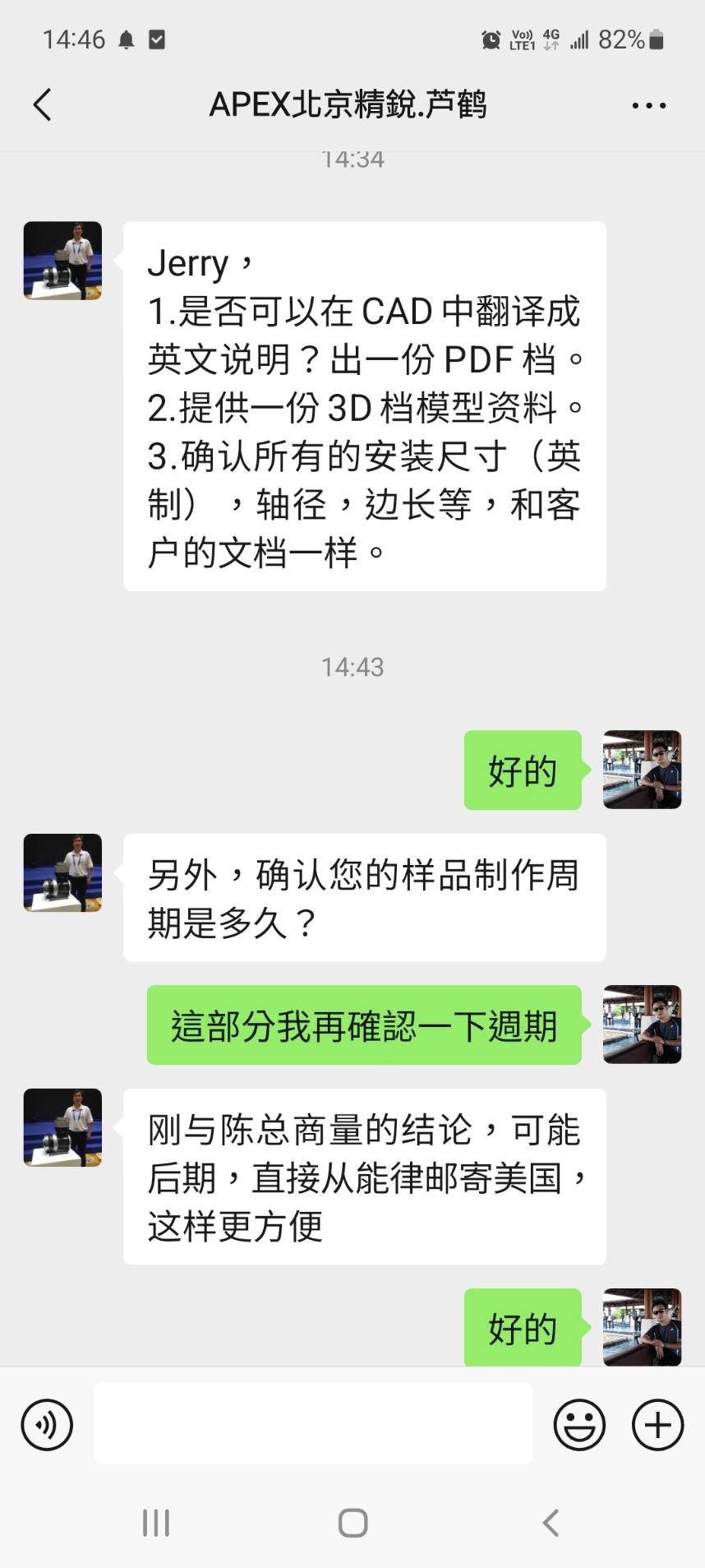Tap the system home button
Screen dimensions: 705x1568
tap(352, 1523)
